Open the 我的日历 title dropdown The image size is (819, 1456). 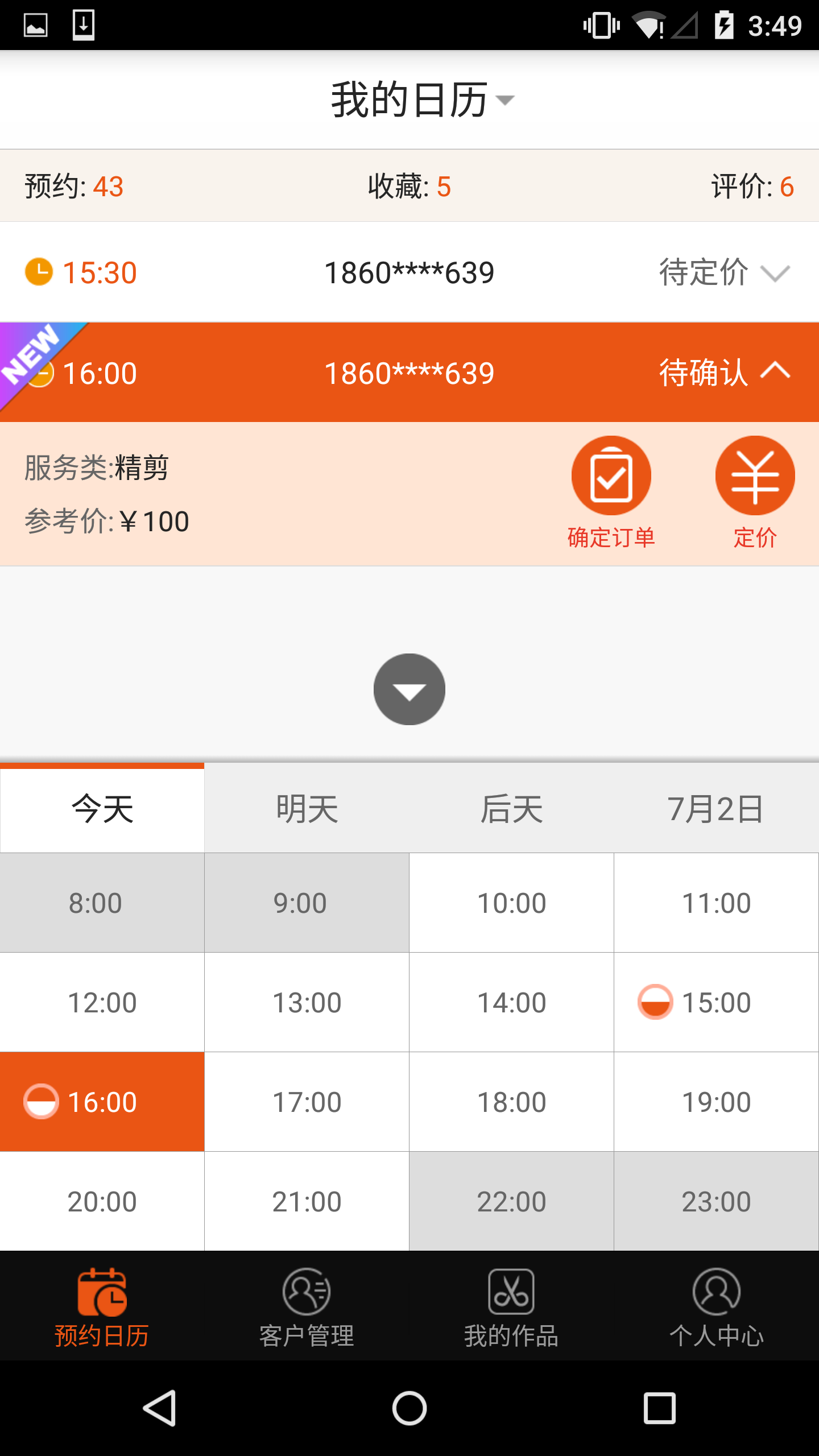pos(422,100)
